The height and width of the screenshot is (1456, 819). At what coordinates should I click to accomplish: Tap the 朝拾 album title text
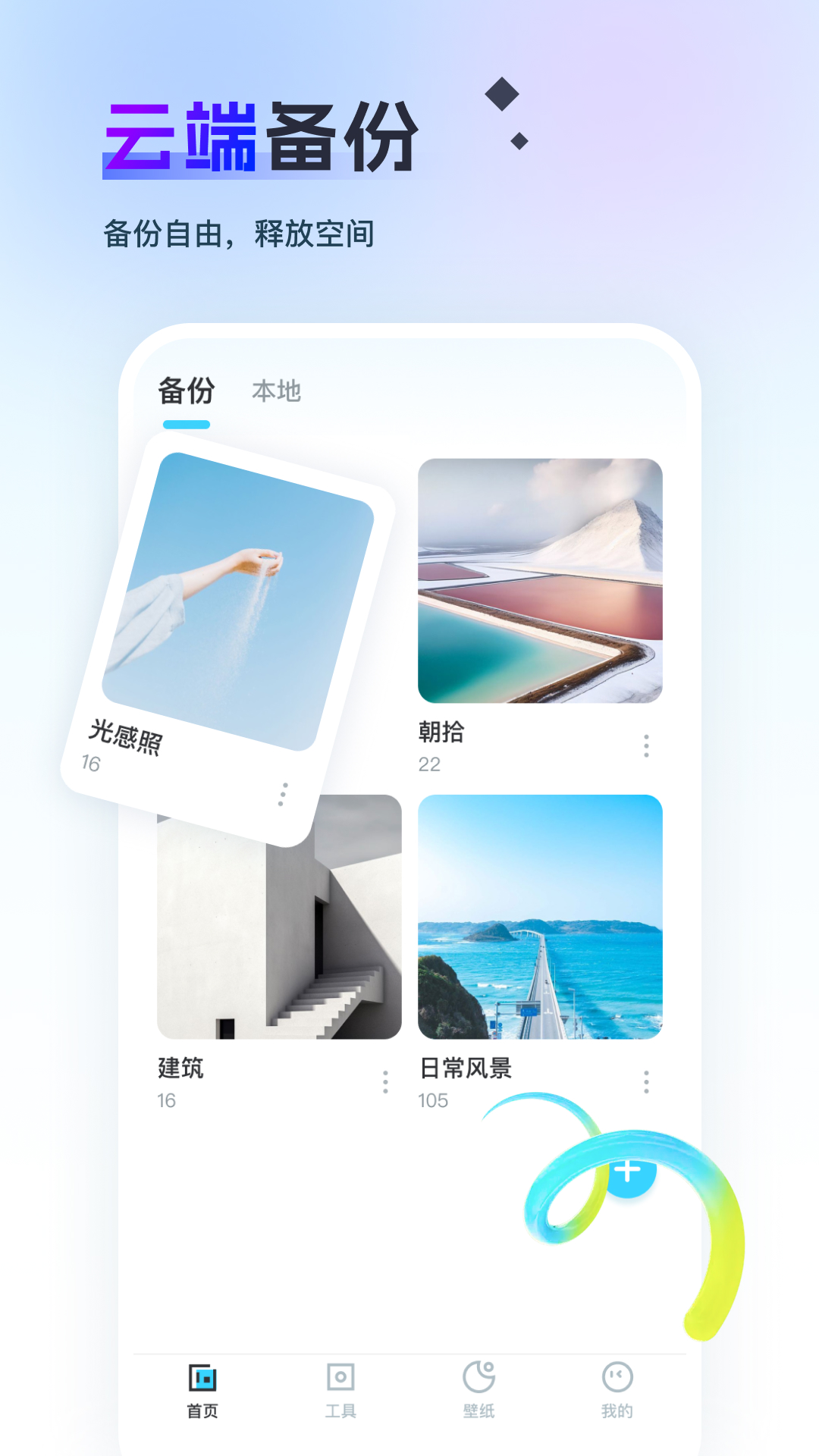click(440, 733)
